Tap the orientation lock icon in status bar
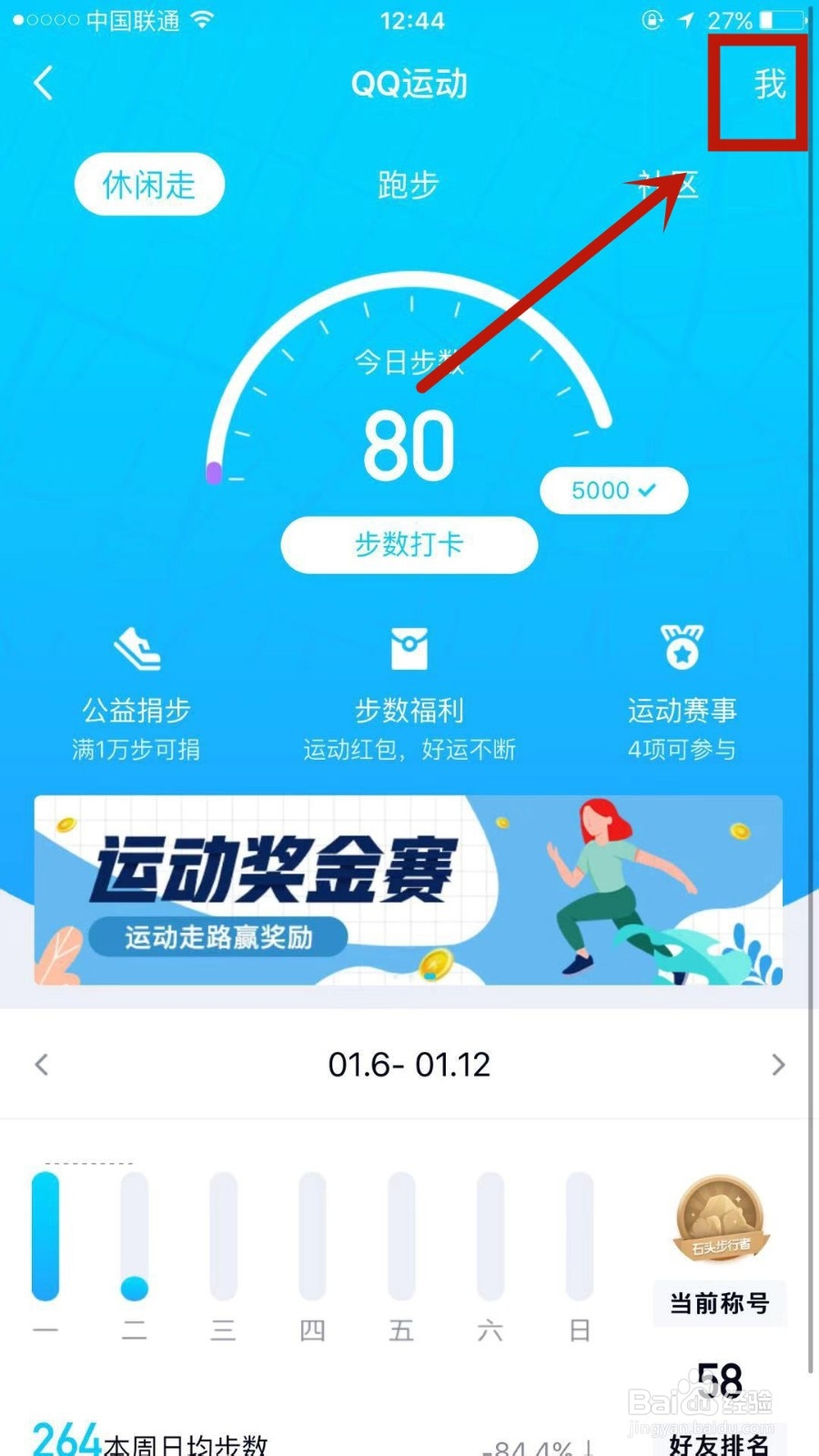Screen dimensions: 819x1456 click(x=652, y=20)
